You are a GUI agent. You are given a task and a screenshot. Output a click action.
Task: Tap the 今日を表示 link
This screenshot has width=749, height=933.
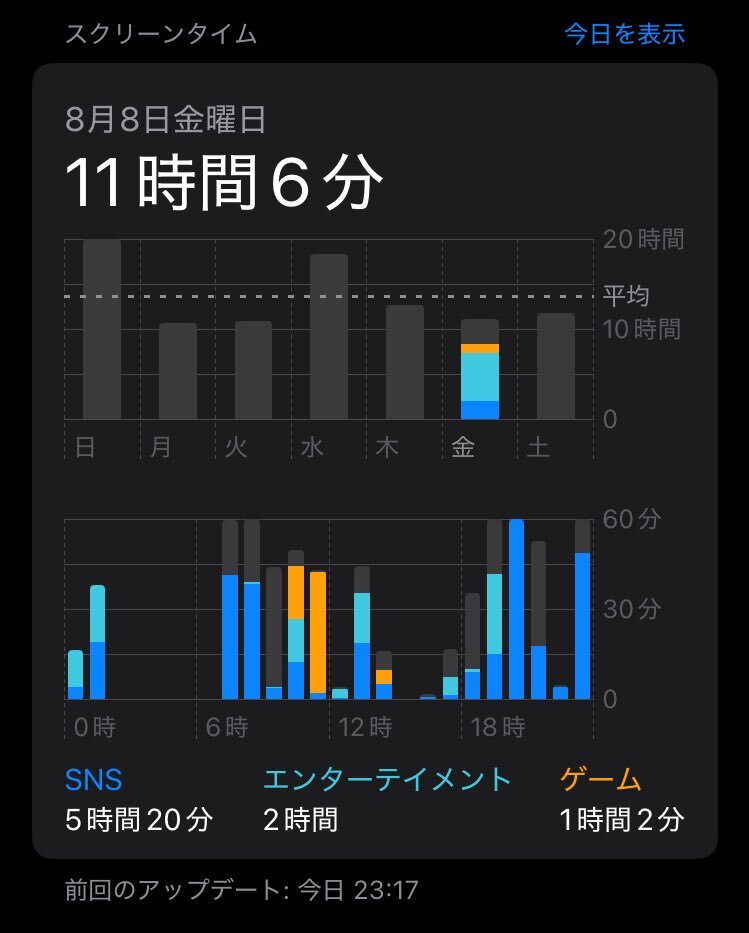pos(624,34)
